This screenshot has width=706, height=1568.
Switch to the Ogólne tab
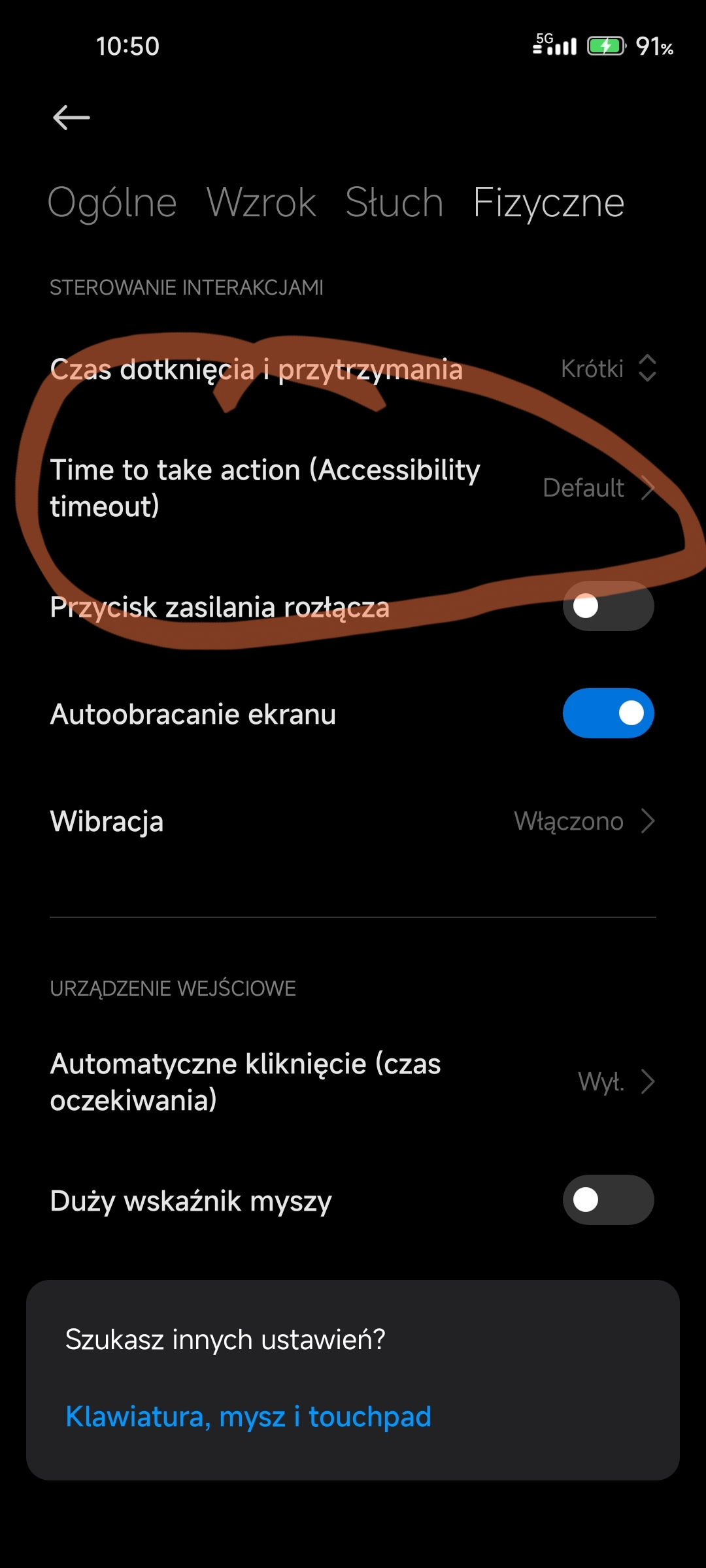click(112, 203)
